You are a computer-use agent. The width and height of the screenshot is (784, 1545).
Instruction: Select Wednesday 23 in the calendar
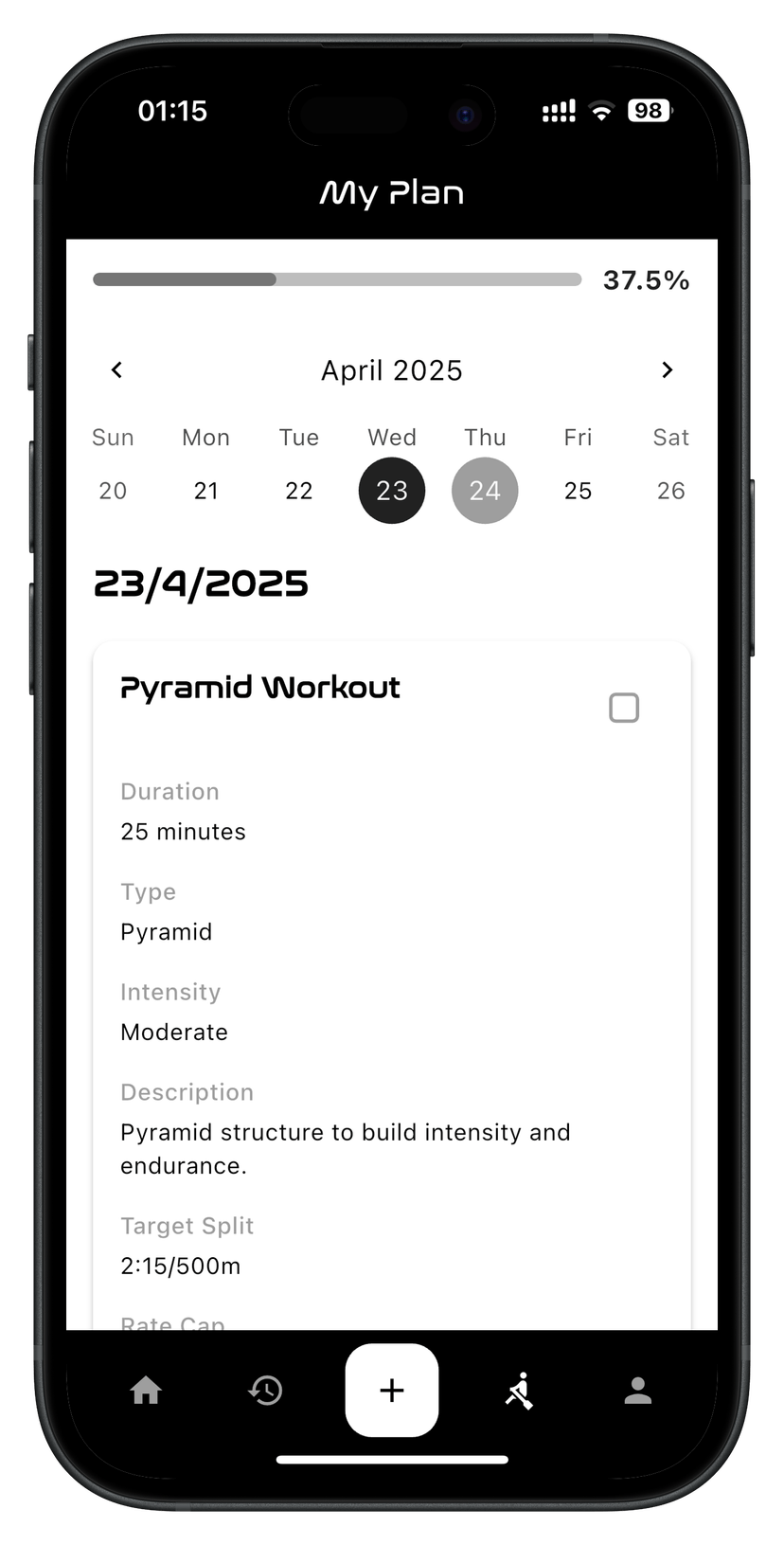(x=391, y=490)
